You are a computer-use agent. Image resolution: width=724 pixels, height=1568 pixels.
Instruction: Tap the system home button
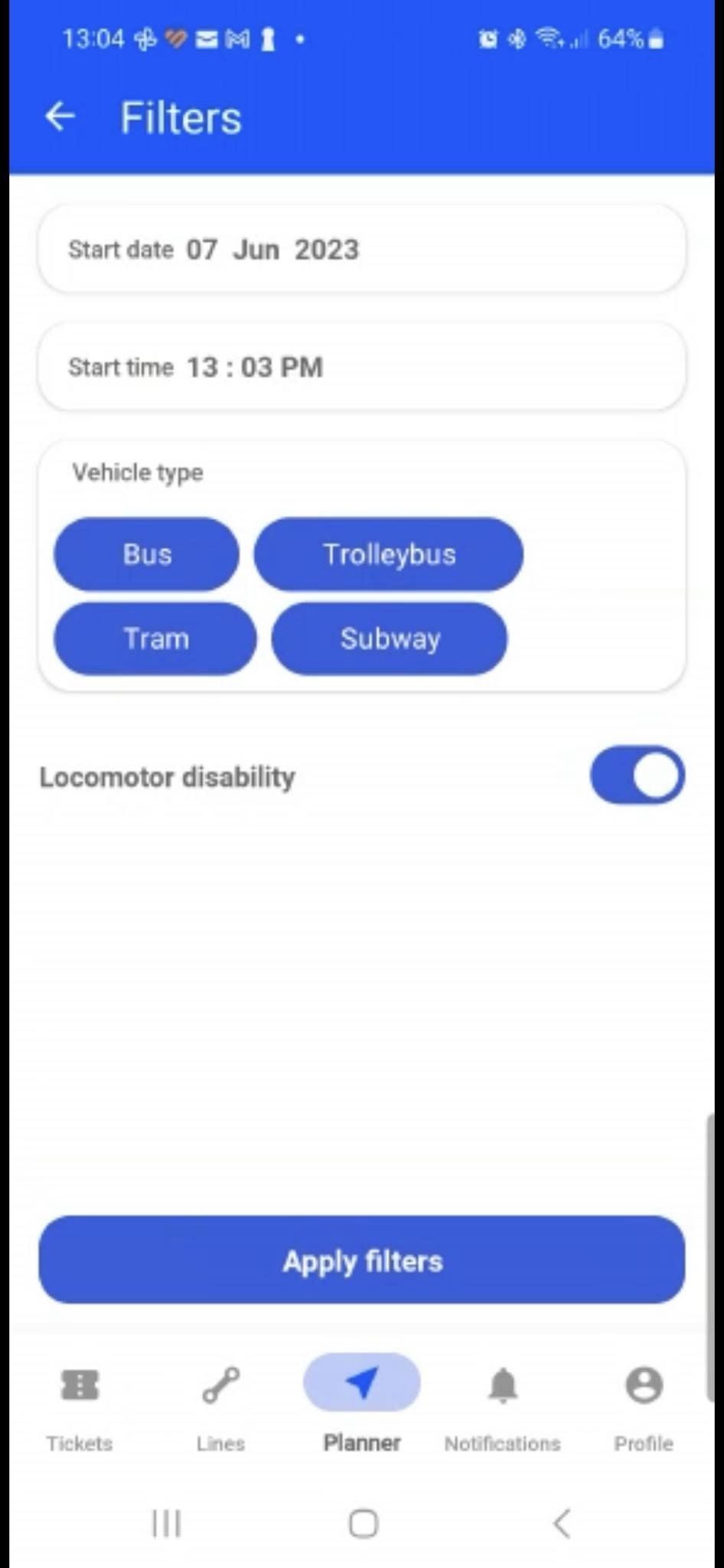pos(363,1523)
